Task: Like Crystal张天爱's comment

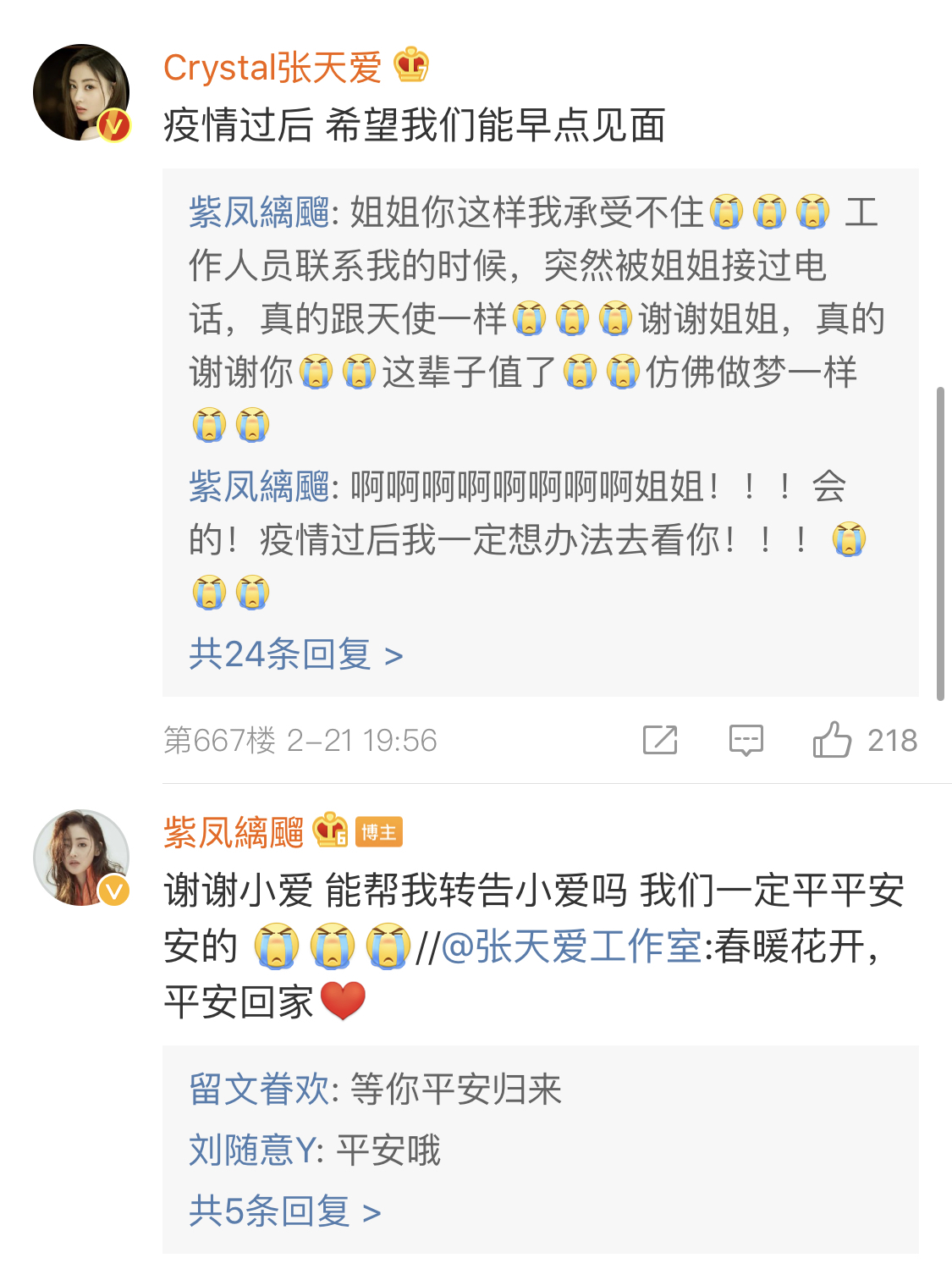Action: point(832,740)
